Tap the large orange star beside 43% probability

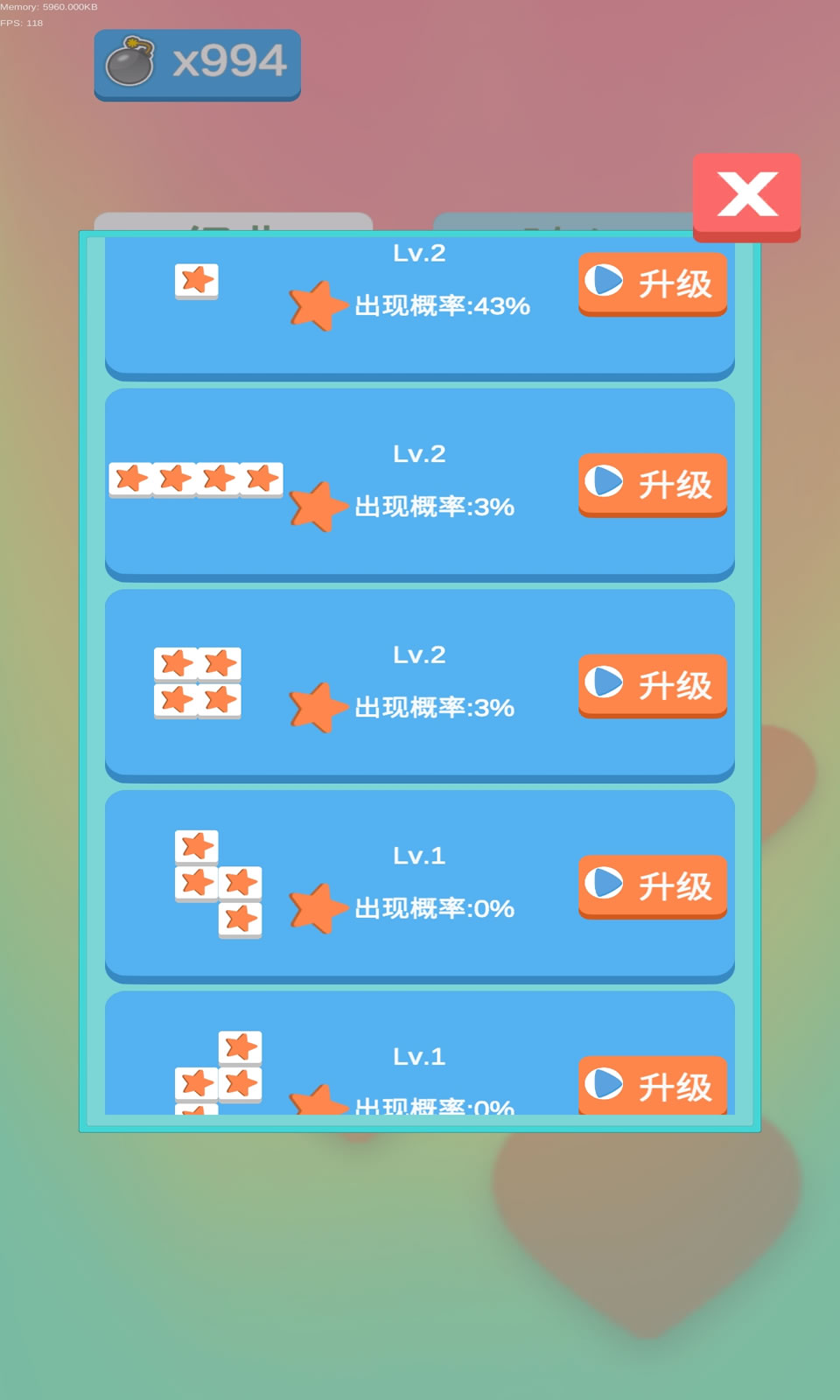click(319, 308)
